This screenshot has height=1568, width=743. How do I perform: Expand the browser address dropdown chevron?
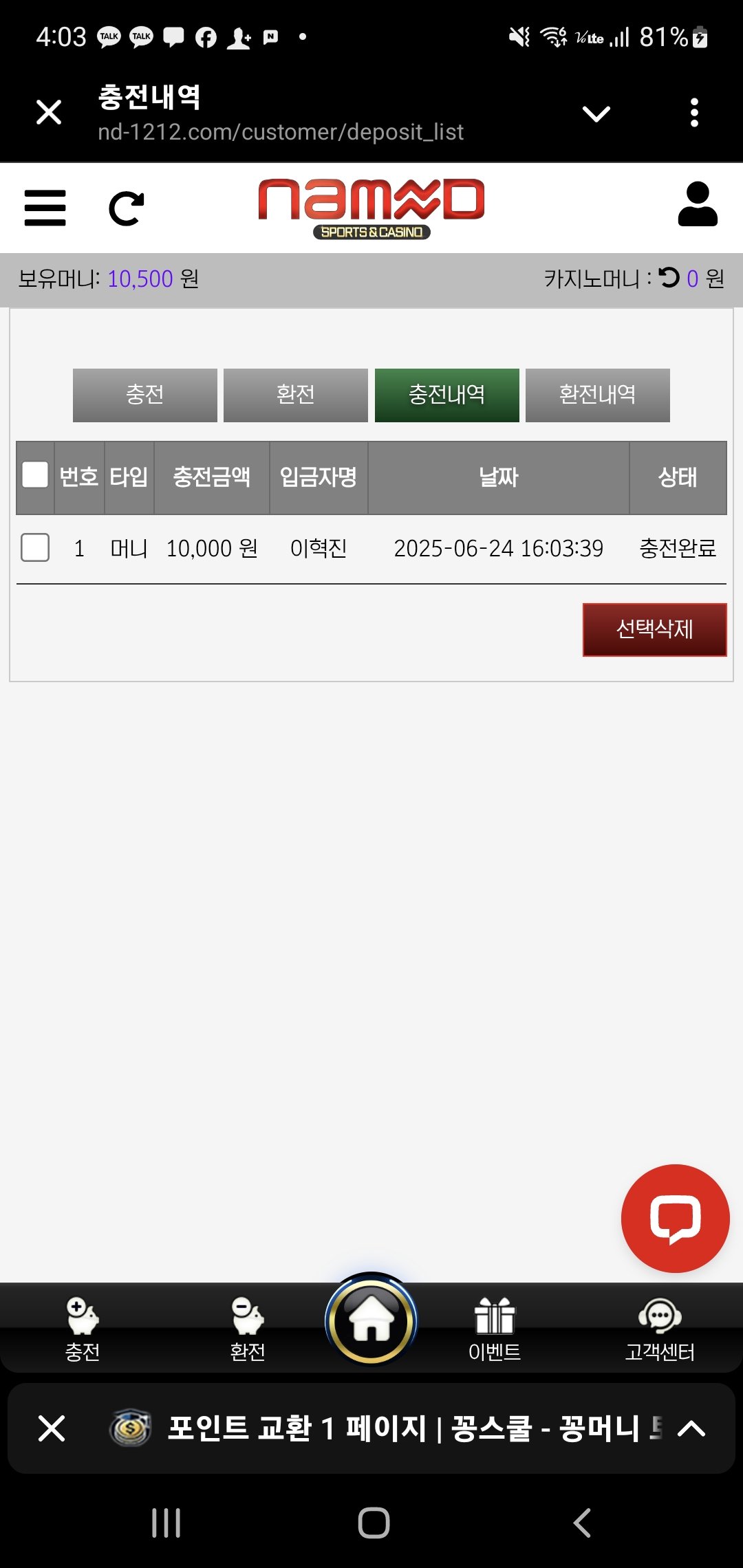coord(596,113)
